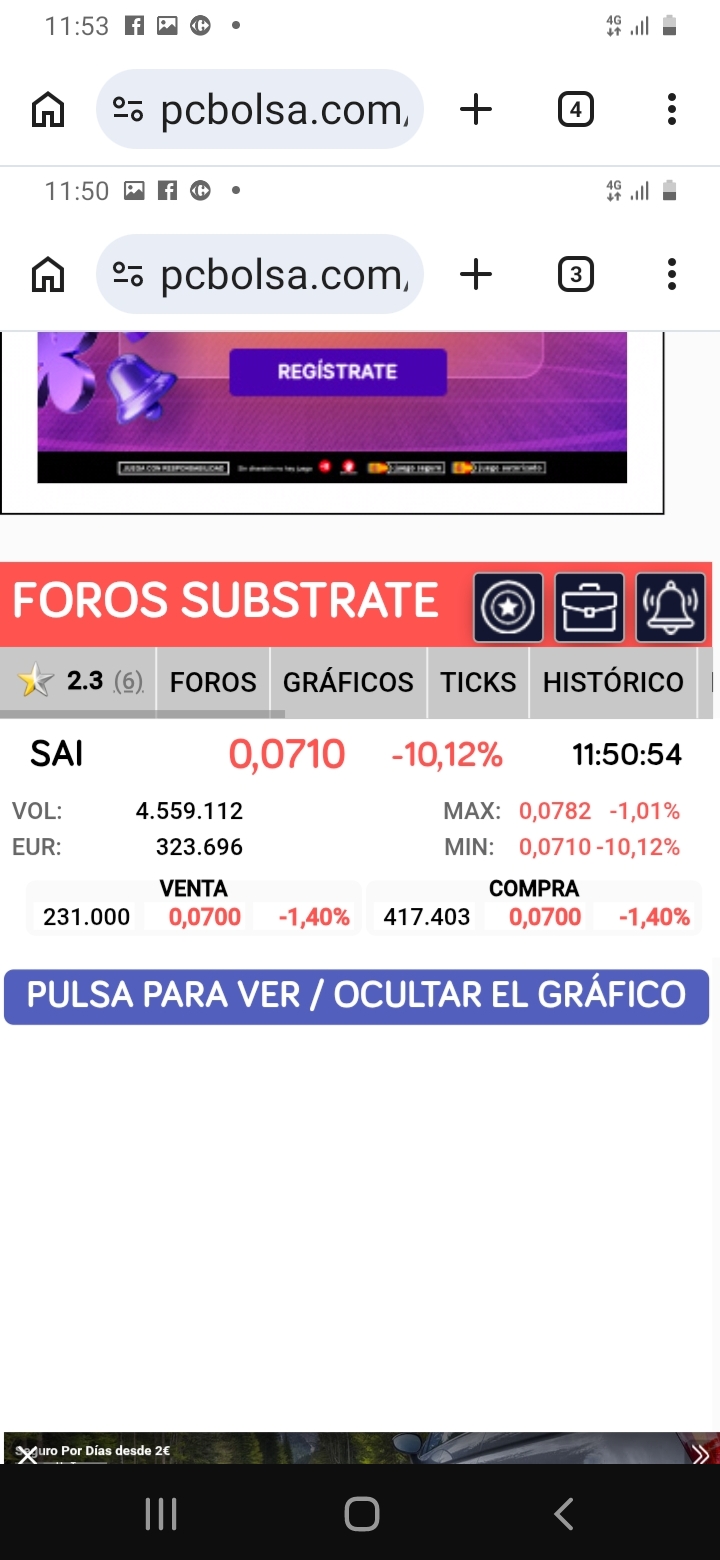Set an alert with the ringing bell icon
The height and width of the screenshot is (1560, 720).
[x=670, y=607]
